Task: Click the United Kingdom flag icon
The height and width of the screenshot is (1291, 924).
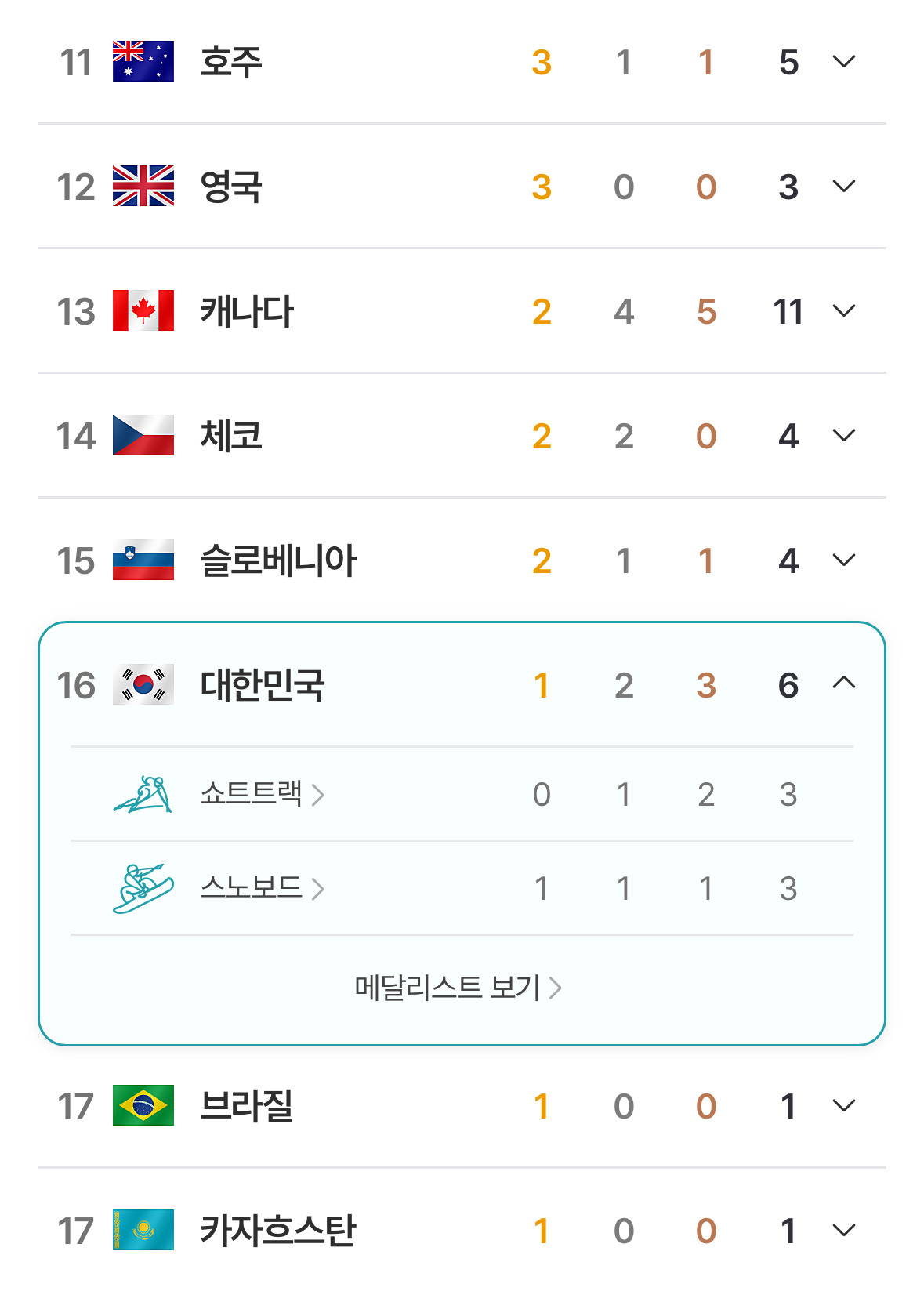Action: pos(144,187)
